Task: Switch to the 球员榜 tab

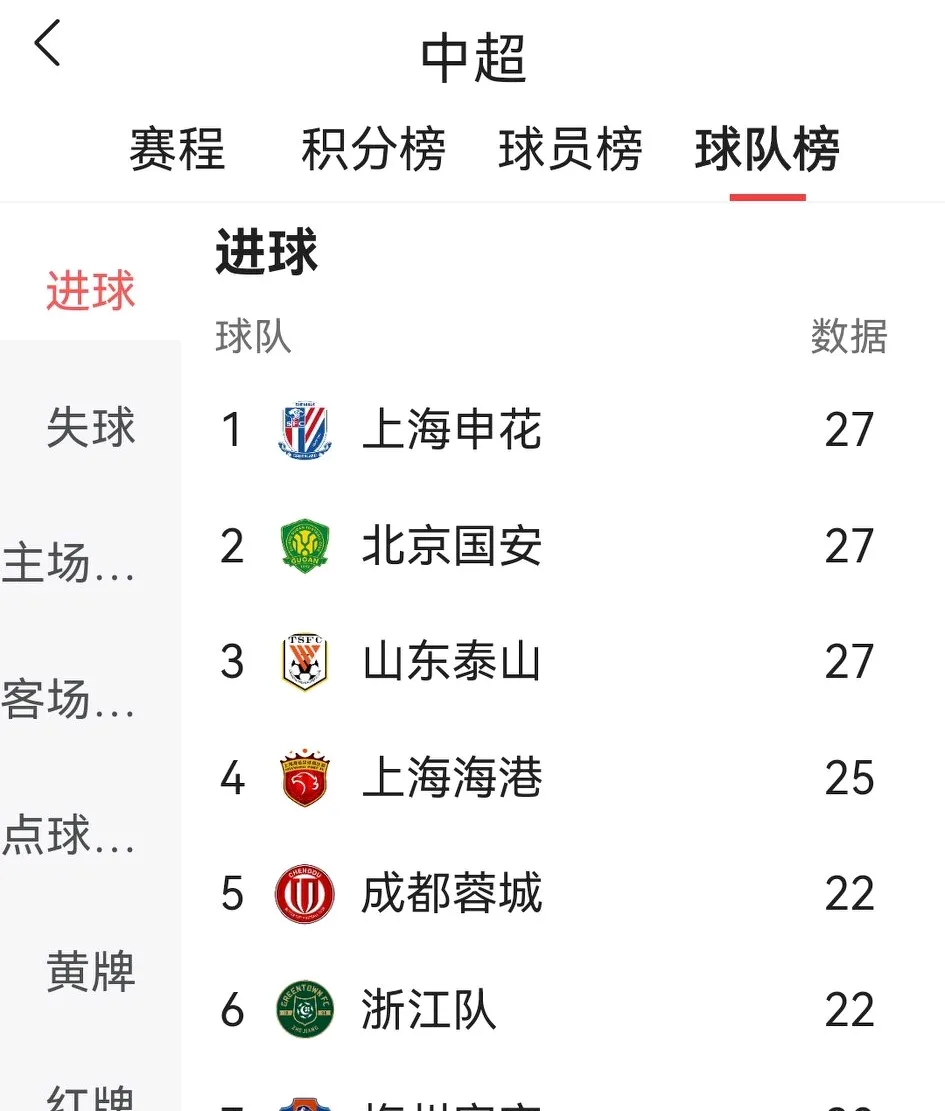Action: pyautogui.click(x=570, y=151)
